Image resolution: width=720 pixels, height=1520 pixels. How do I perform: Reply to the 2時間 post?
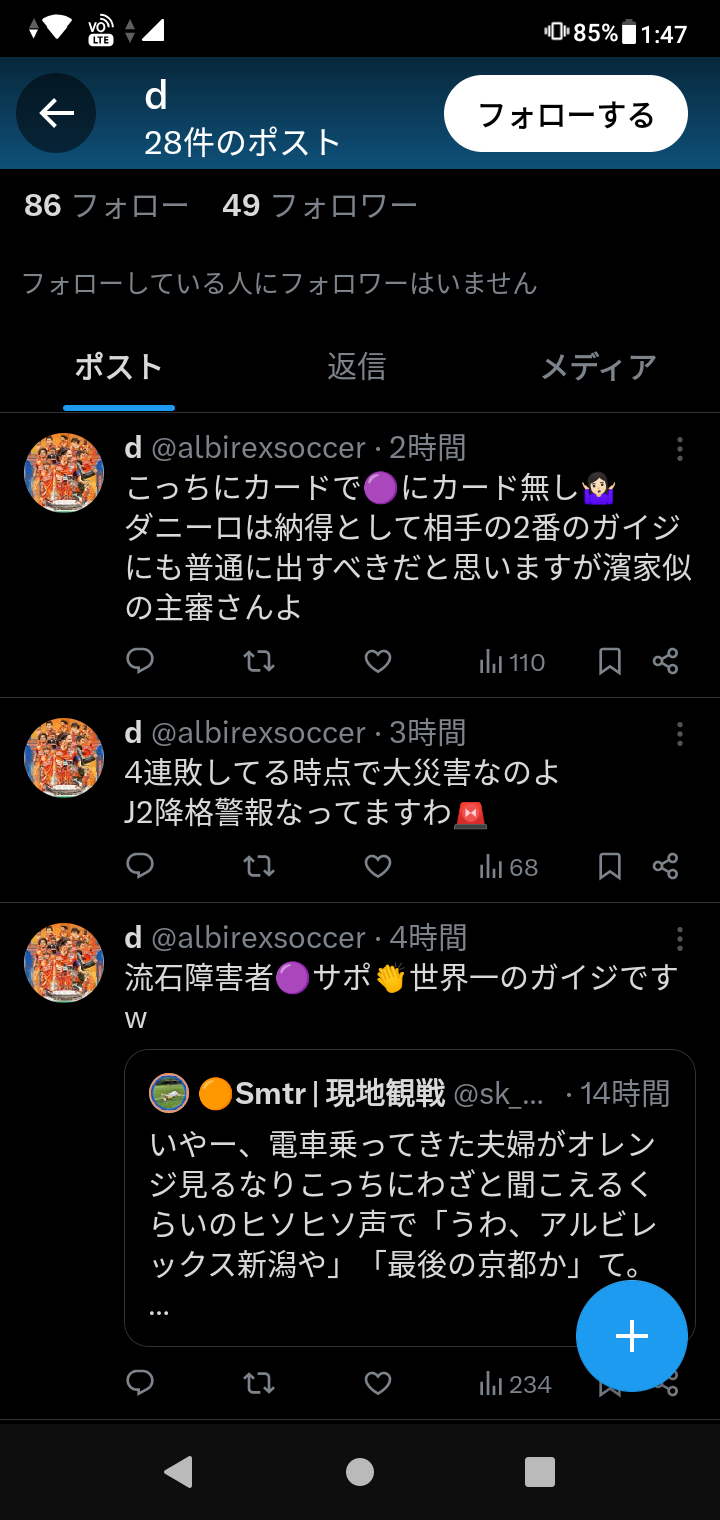click(140, 661)
